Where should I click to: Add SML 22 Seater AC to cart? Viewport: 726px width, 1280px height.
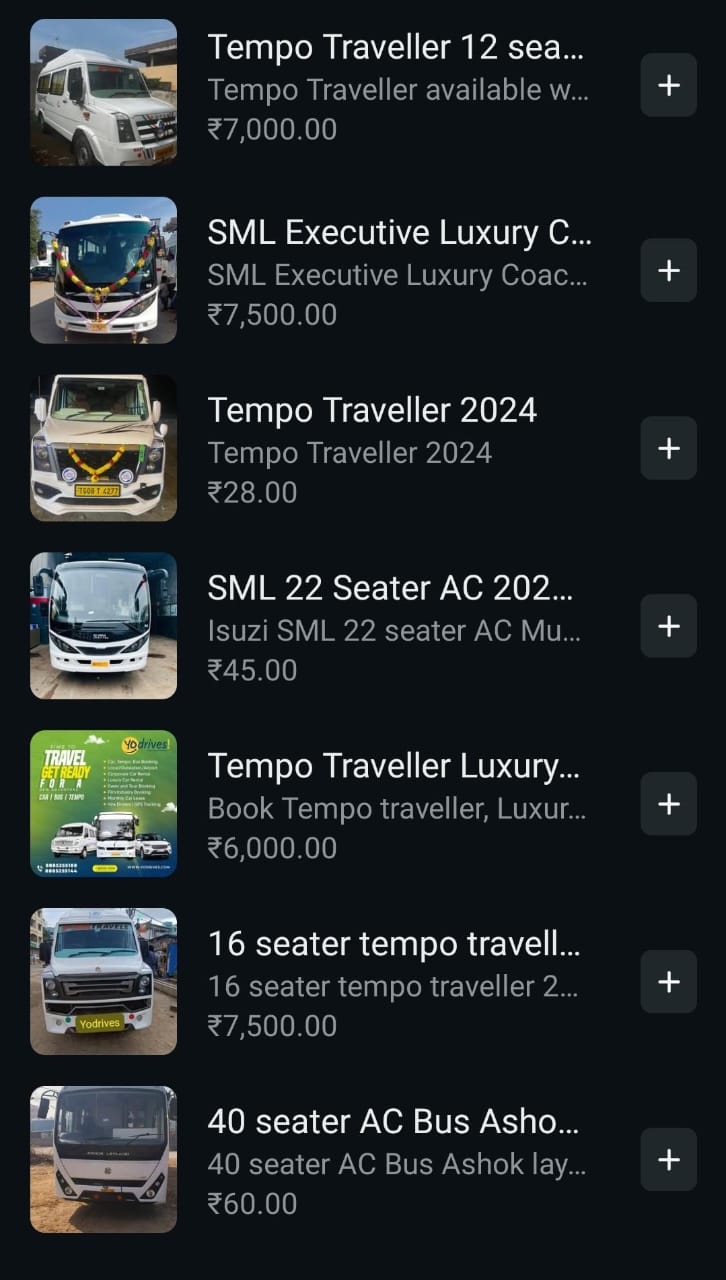[668, 626]
